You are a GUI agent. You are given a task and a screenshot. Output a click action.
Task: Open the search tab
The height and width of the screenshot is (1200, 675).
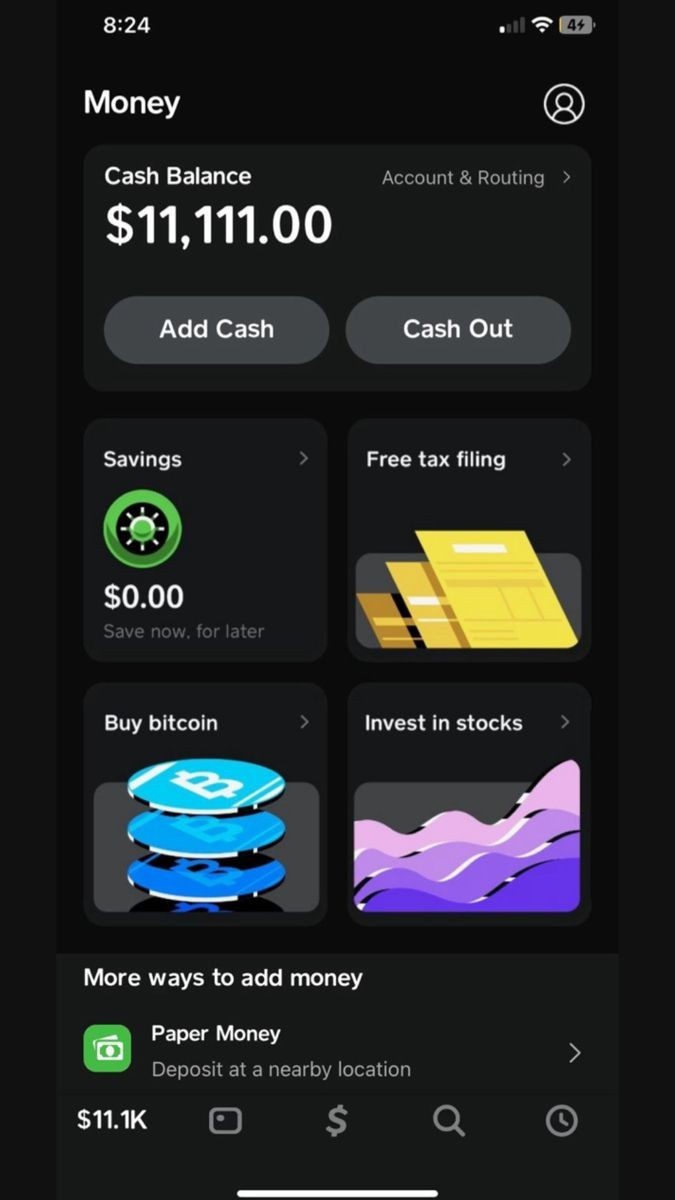click(449, 1122)
